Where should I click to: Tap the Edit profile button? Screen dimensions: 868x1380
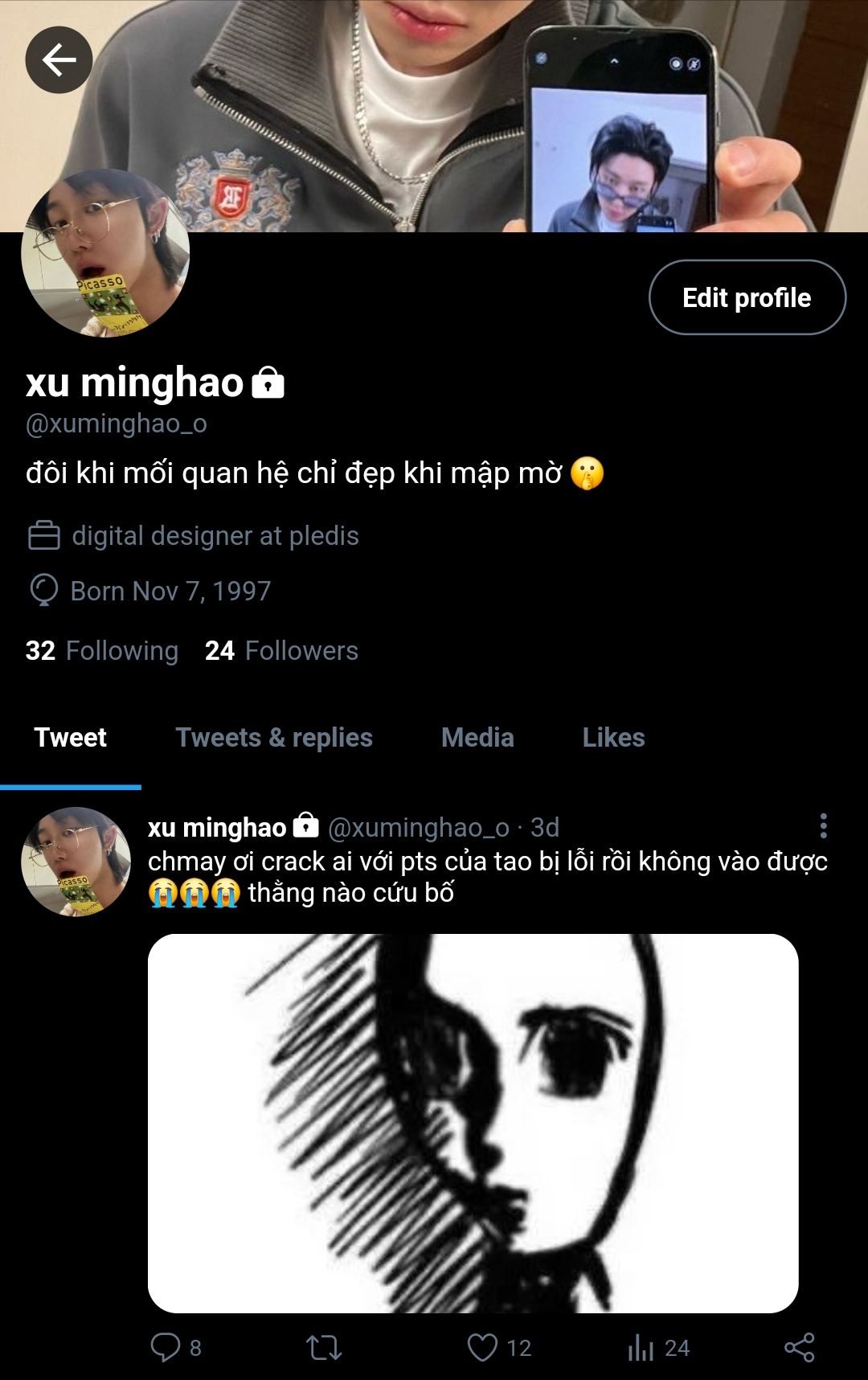[747, 297]
